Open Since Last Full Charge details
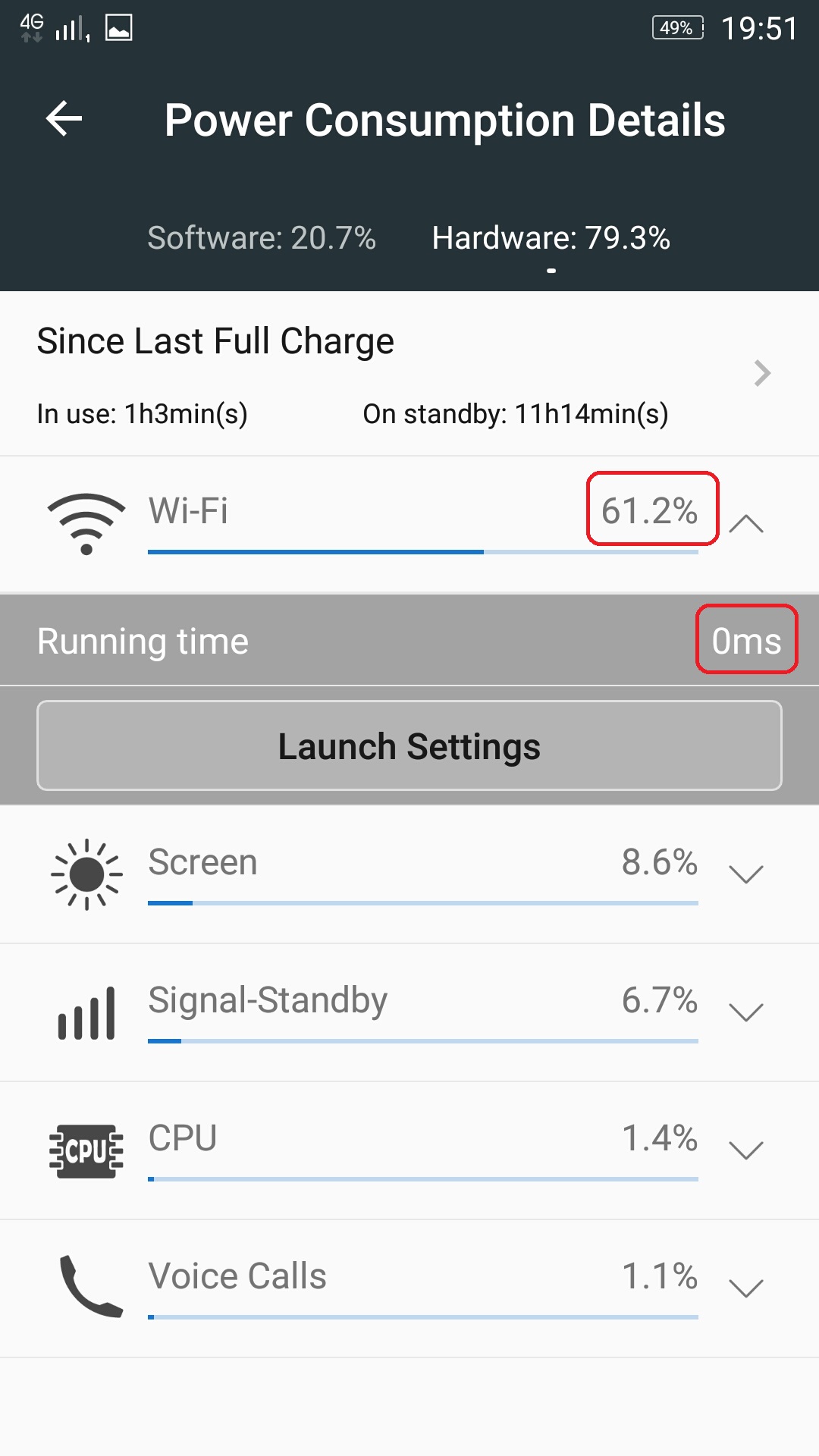This screenshot has width=819, height=1456. [x=409, y=374]
